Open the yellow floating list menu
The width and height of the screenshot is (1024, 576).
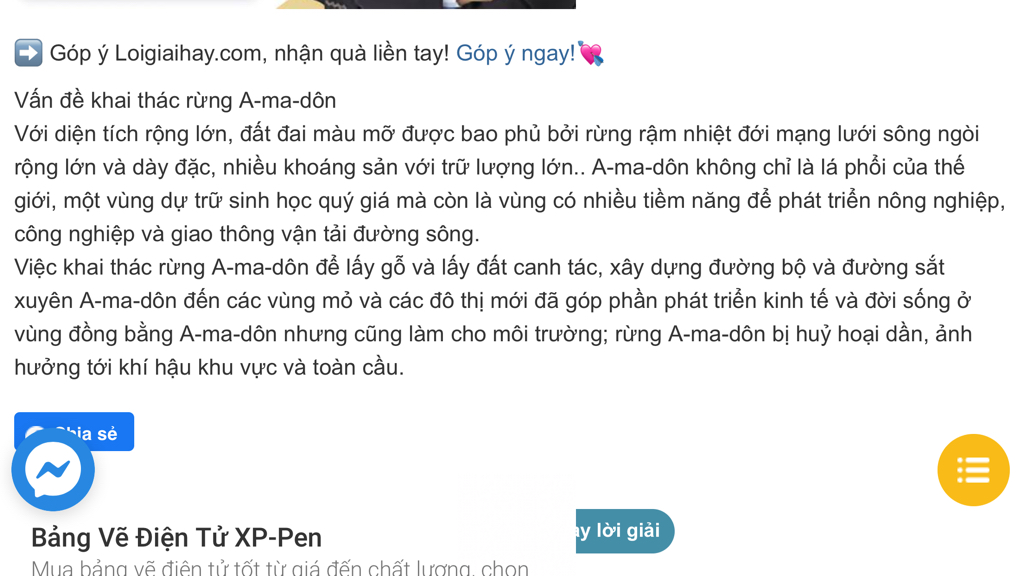[x=972, y=470]
